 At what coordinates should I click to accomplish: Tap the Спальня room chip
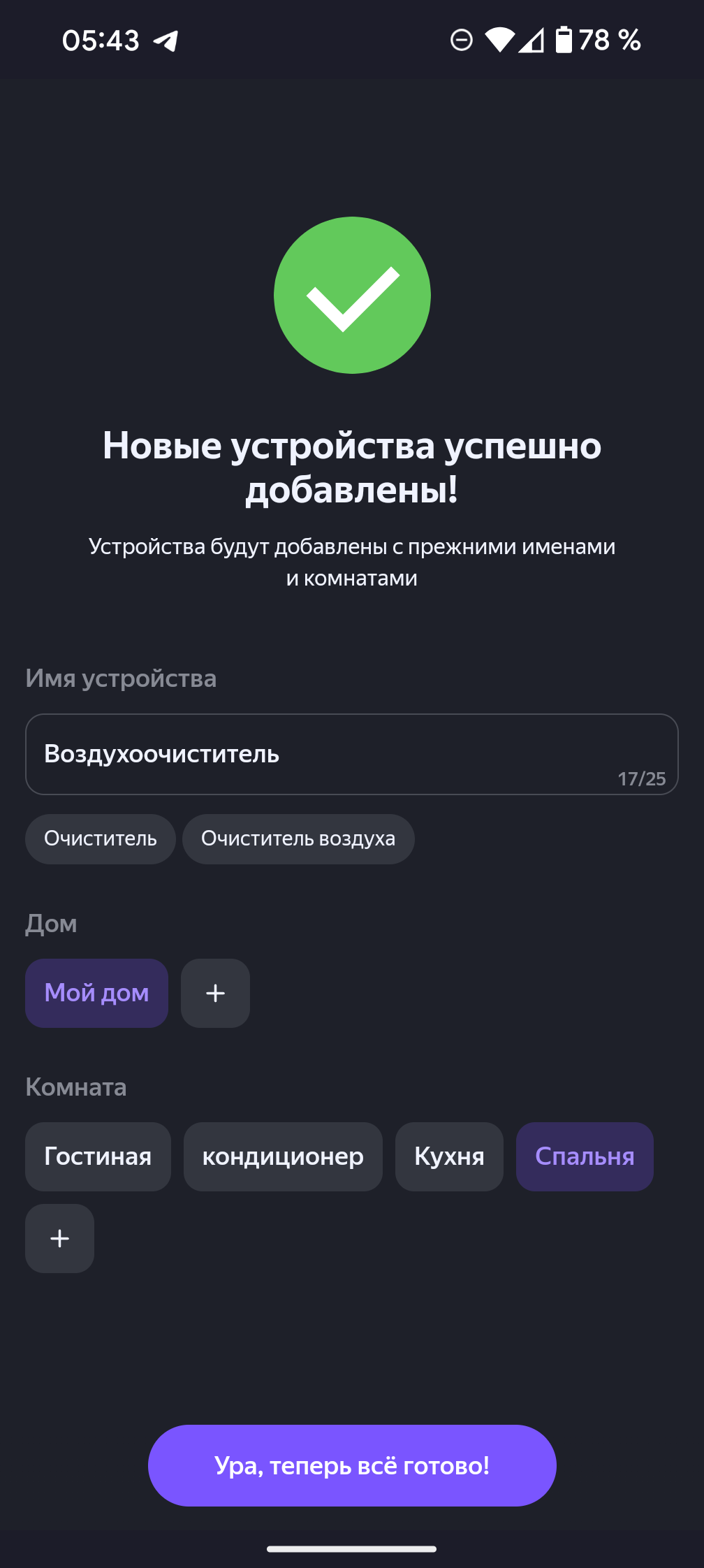tap(585, 1156)
